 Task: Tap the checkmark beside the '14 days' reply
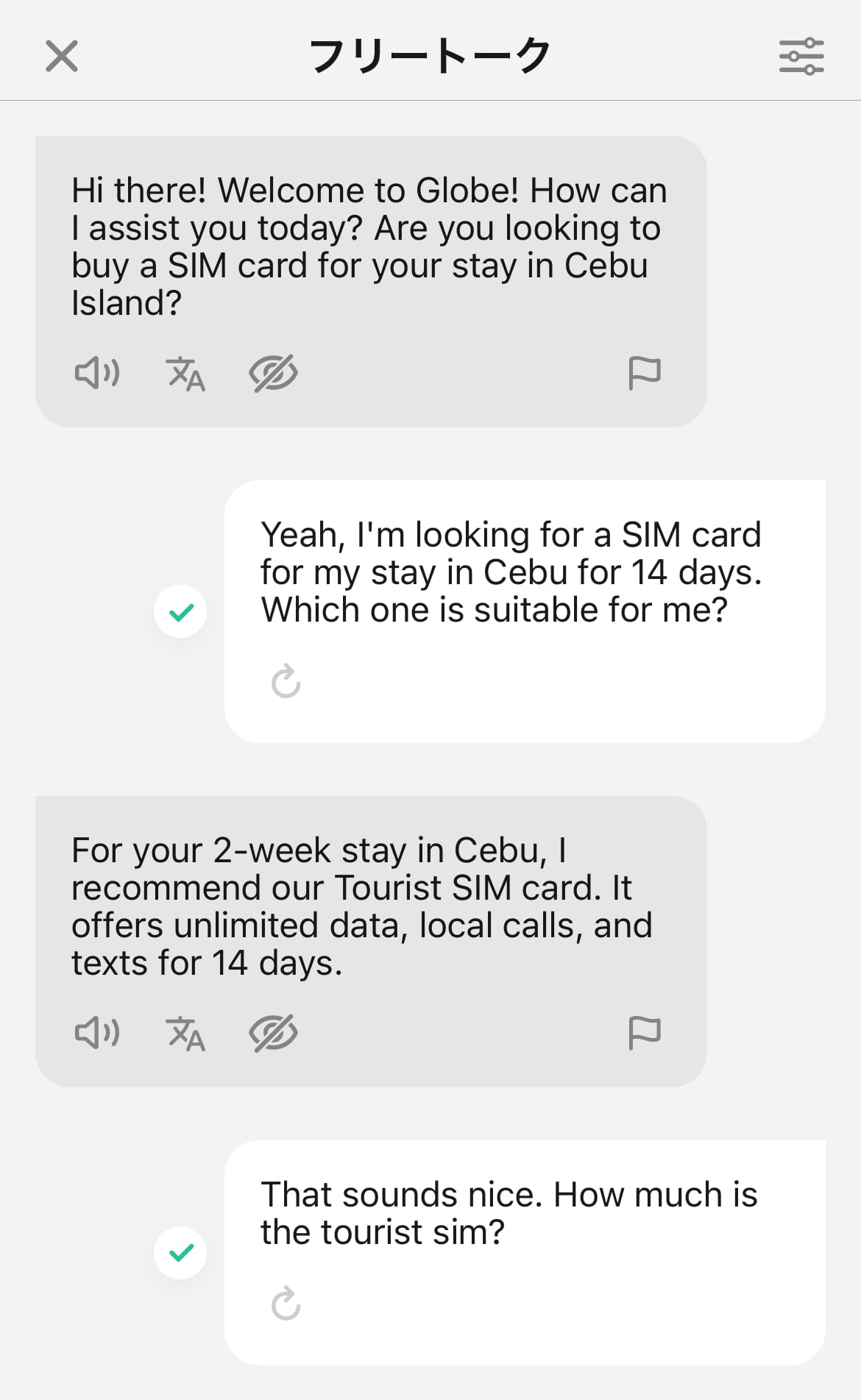pyautogui.click(x=180, y=611)
